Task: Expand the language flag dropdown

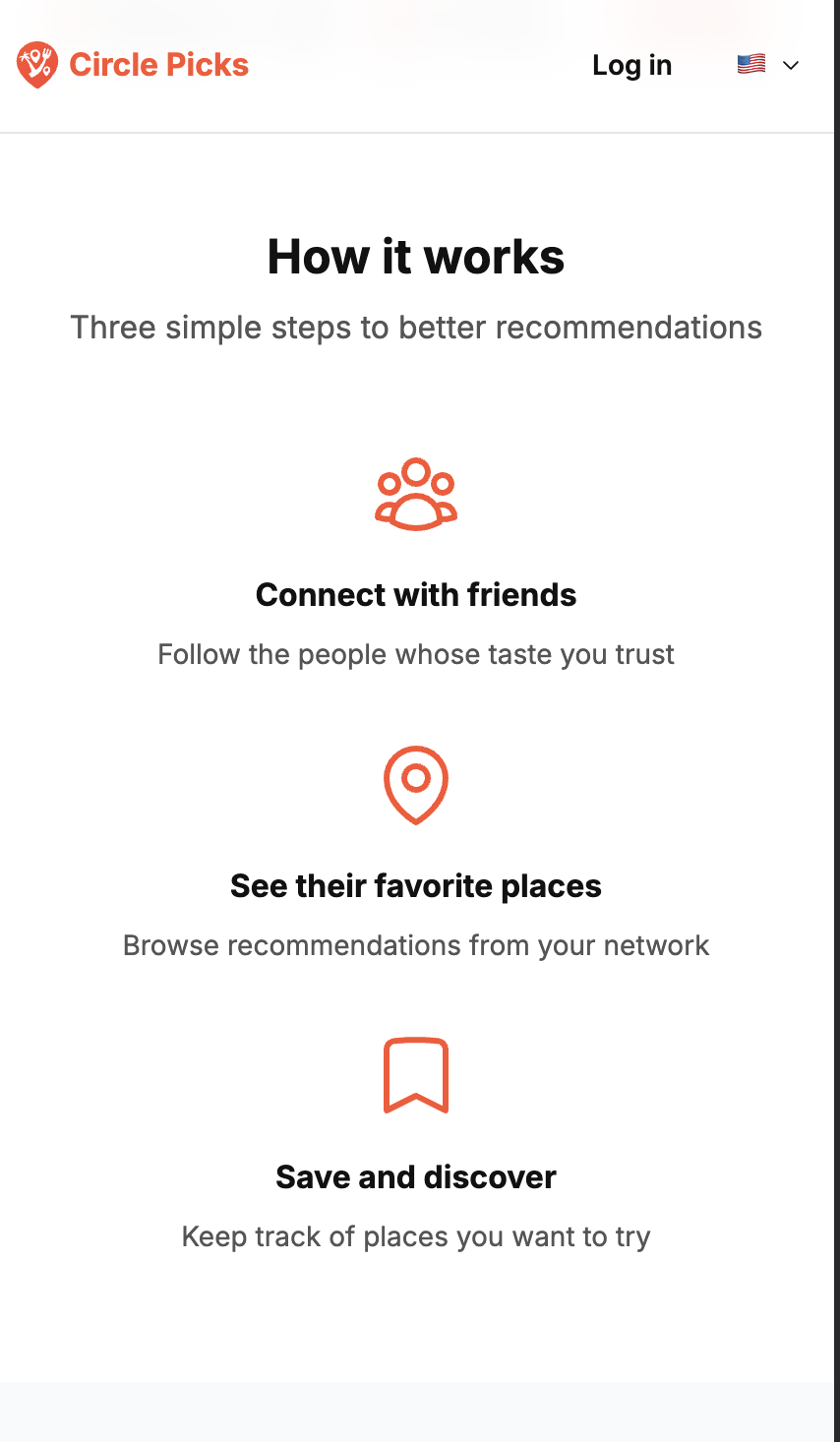Action: tap(768, 65)
